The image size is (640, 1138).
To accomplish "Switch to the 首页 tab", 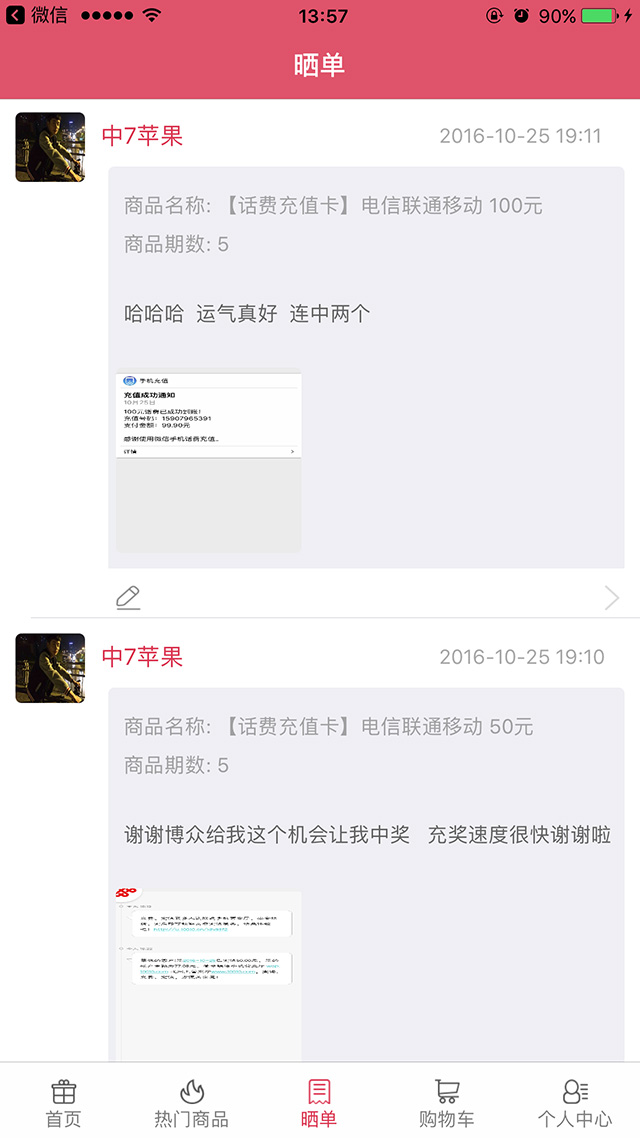I will click(64, 1102).
